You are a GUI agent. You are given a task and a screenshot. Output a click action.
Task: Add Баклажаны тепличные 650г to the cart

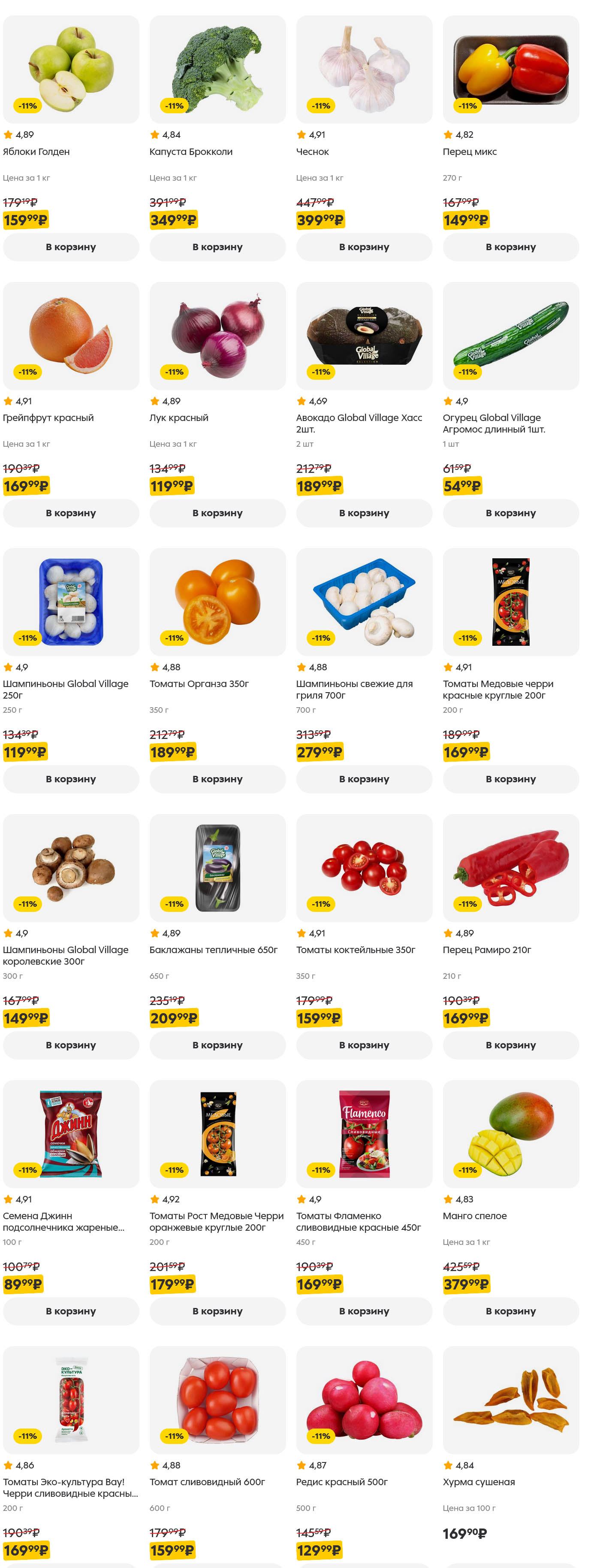217,1045
